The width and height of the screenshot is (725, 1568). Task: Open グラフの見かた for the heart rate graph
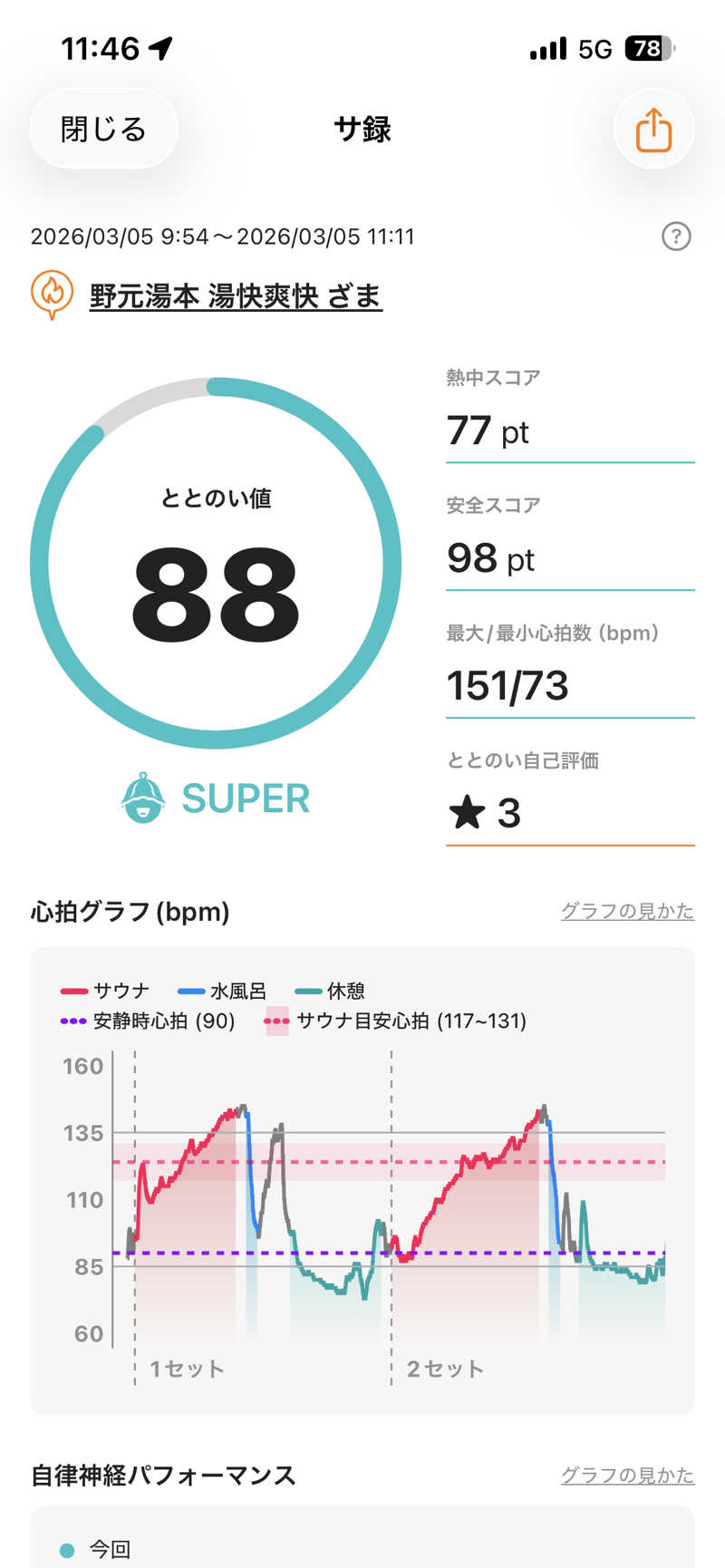click(x=627, y=911)
